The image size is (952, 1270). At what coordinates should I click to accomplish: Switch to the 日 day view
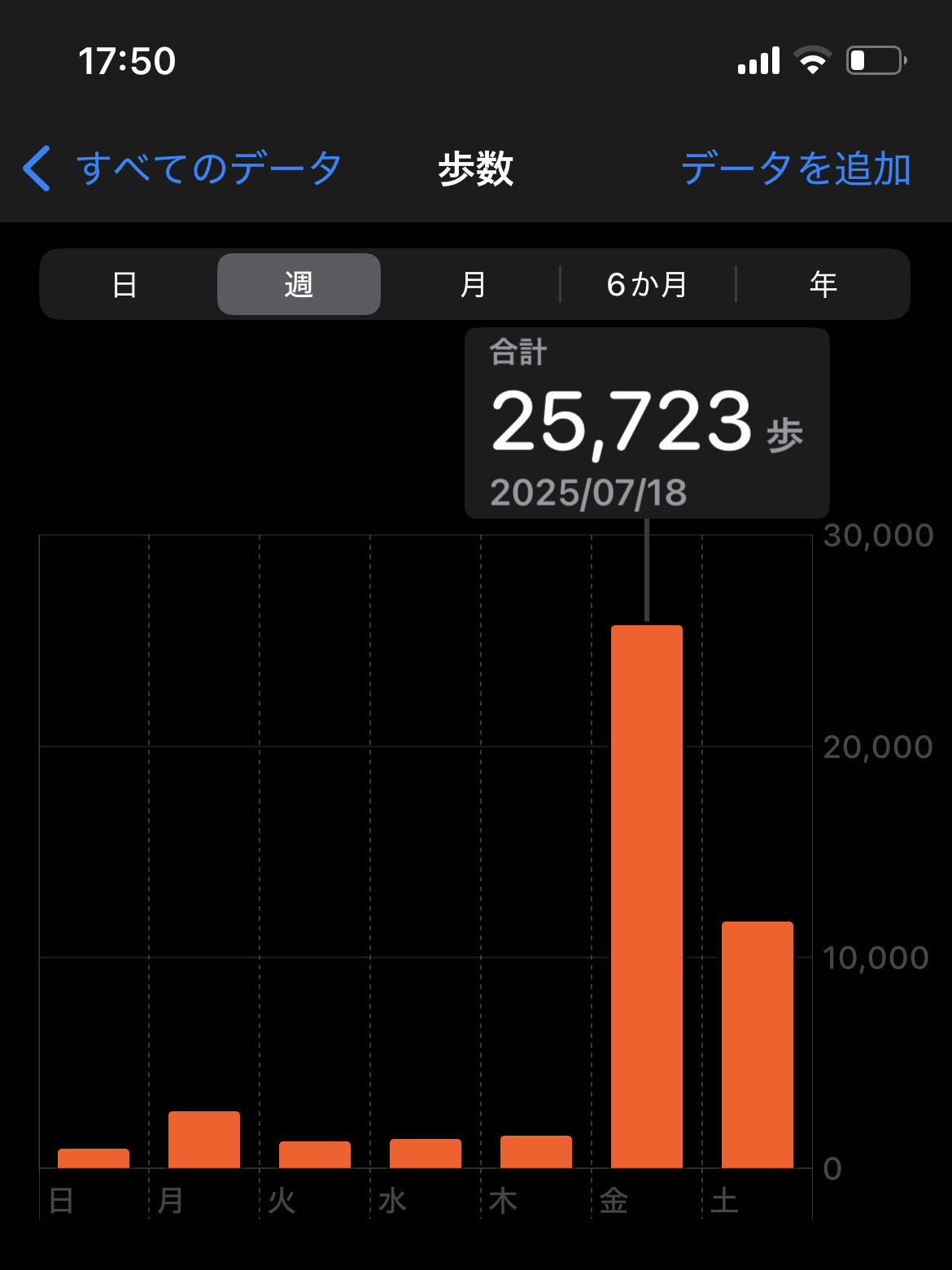(124, 284)
